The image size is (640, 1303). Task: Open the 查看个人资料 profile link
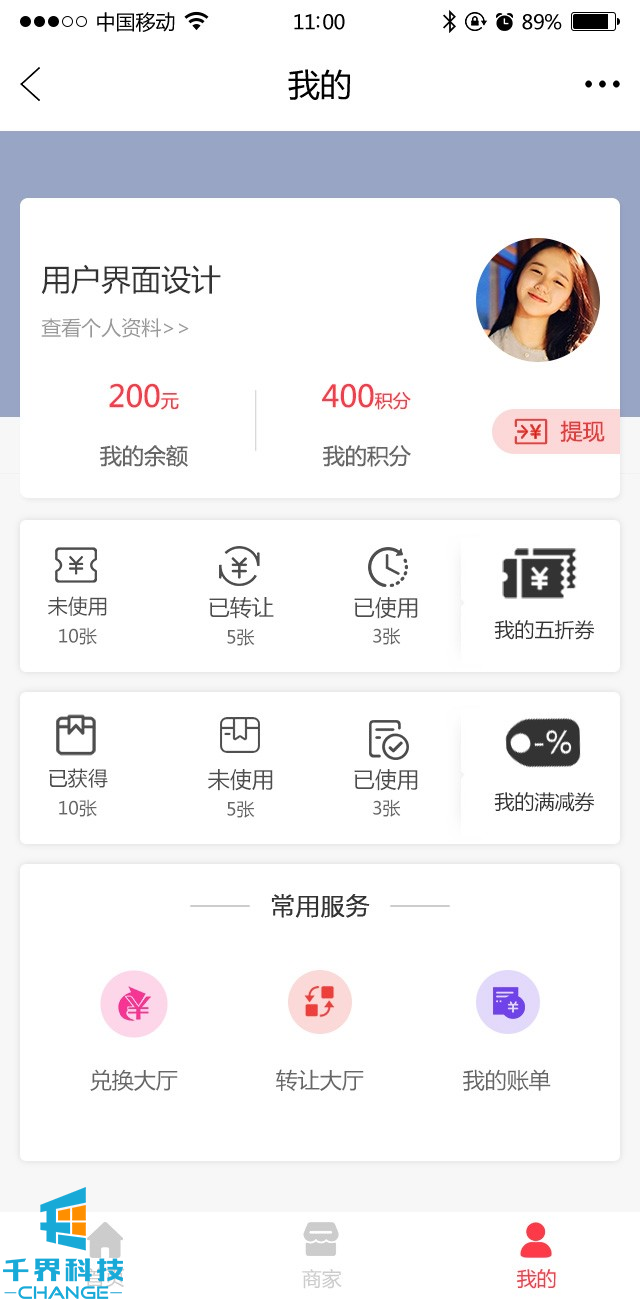[x=114, y=328]
